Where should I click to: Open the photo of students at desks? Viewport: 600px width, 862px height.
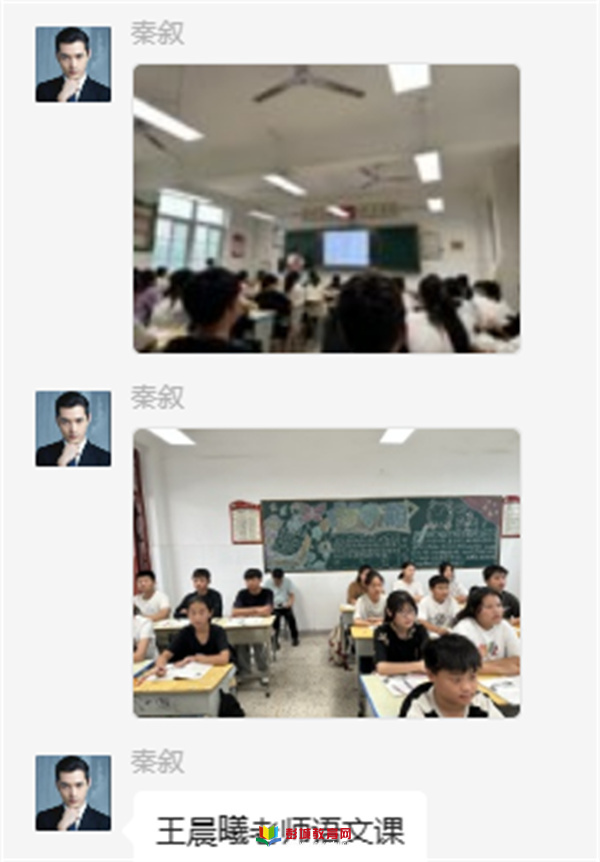coord(326,572)
